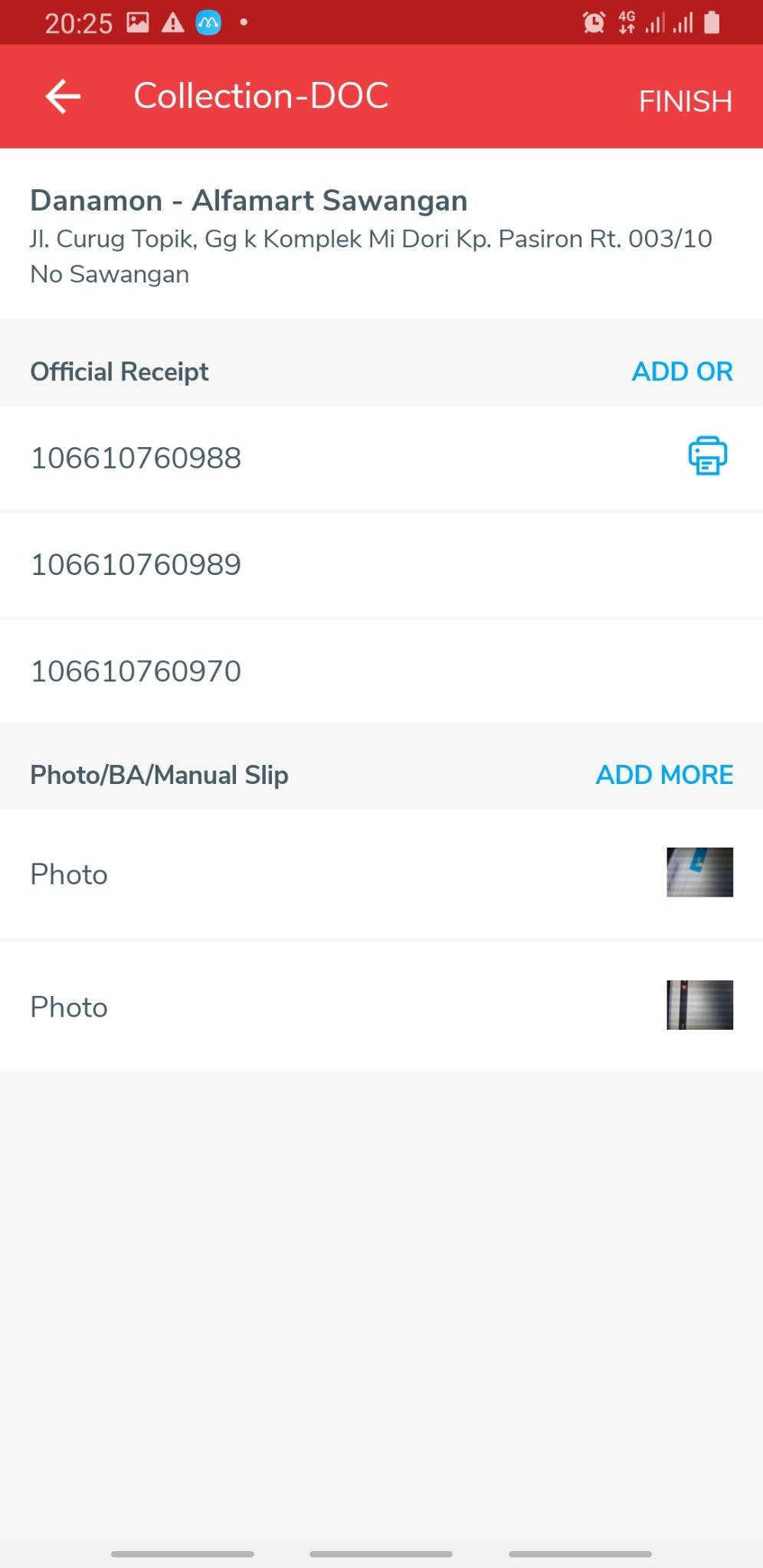Screen dimensions: 763x1568
Task: View the first photo thumbnail
Action: [699, 872]
